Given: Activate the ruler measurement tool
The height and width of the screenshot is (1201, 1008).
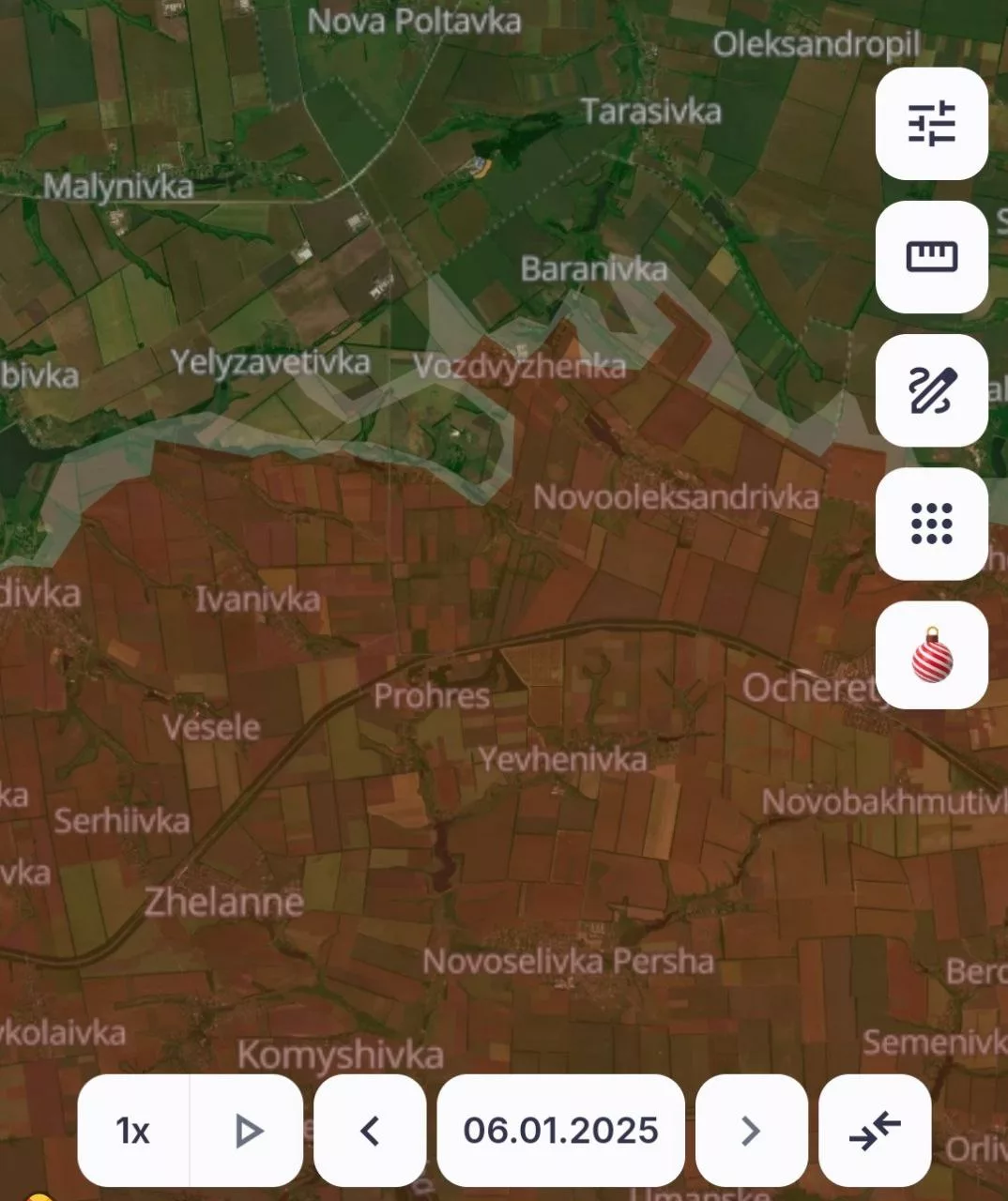Looking at the screenshot, I should click(x=931, y=257).
